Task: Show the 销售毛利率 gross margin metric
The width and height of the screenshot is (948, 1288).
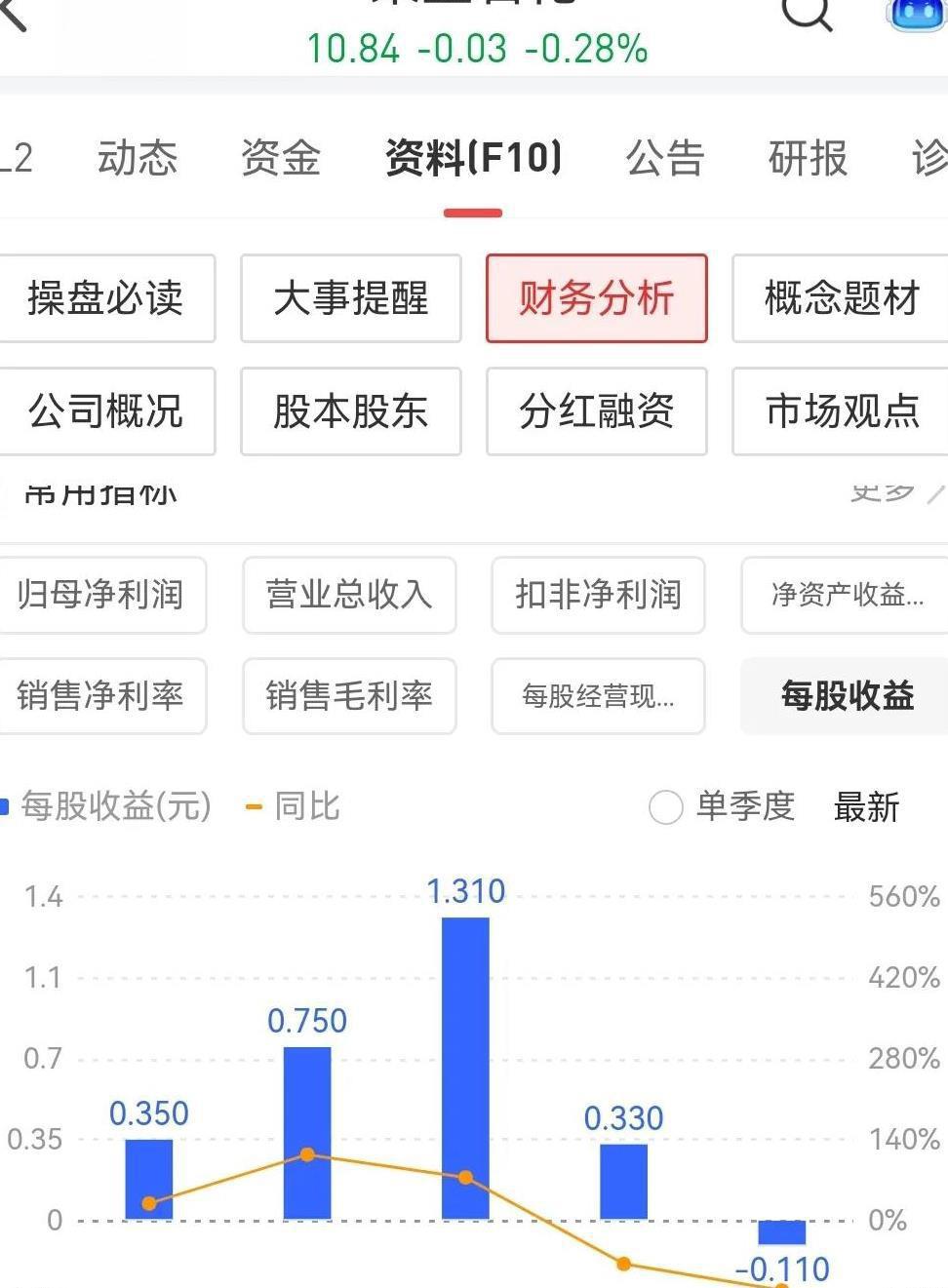Action: 348,696
